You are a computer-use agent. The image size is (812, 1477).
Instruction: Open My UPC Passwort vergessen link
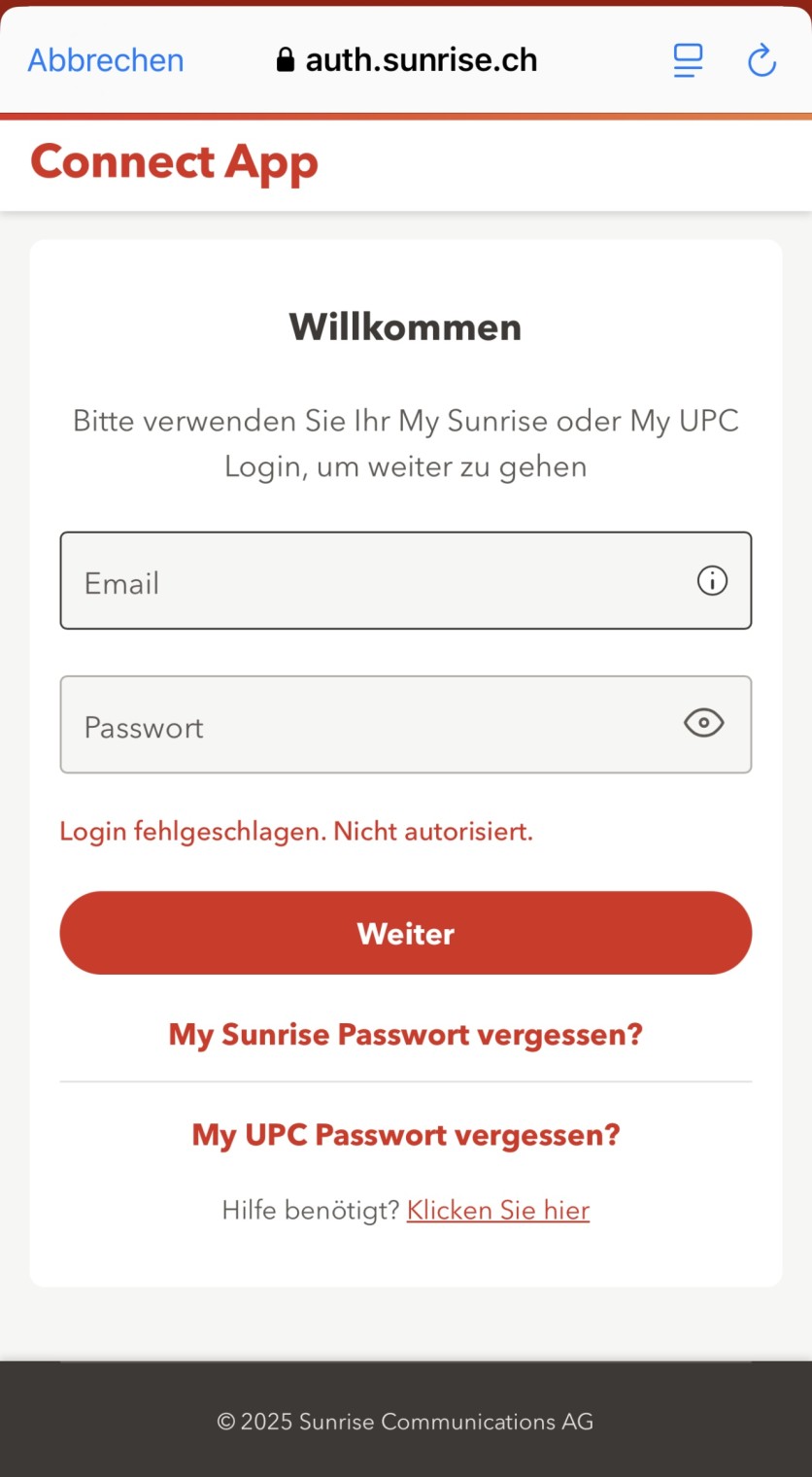(406, 1135)
